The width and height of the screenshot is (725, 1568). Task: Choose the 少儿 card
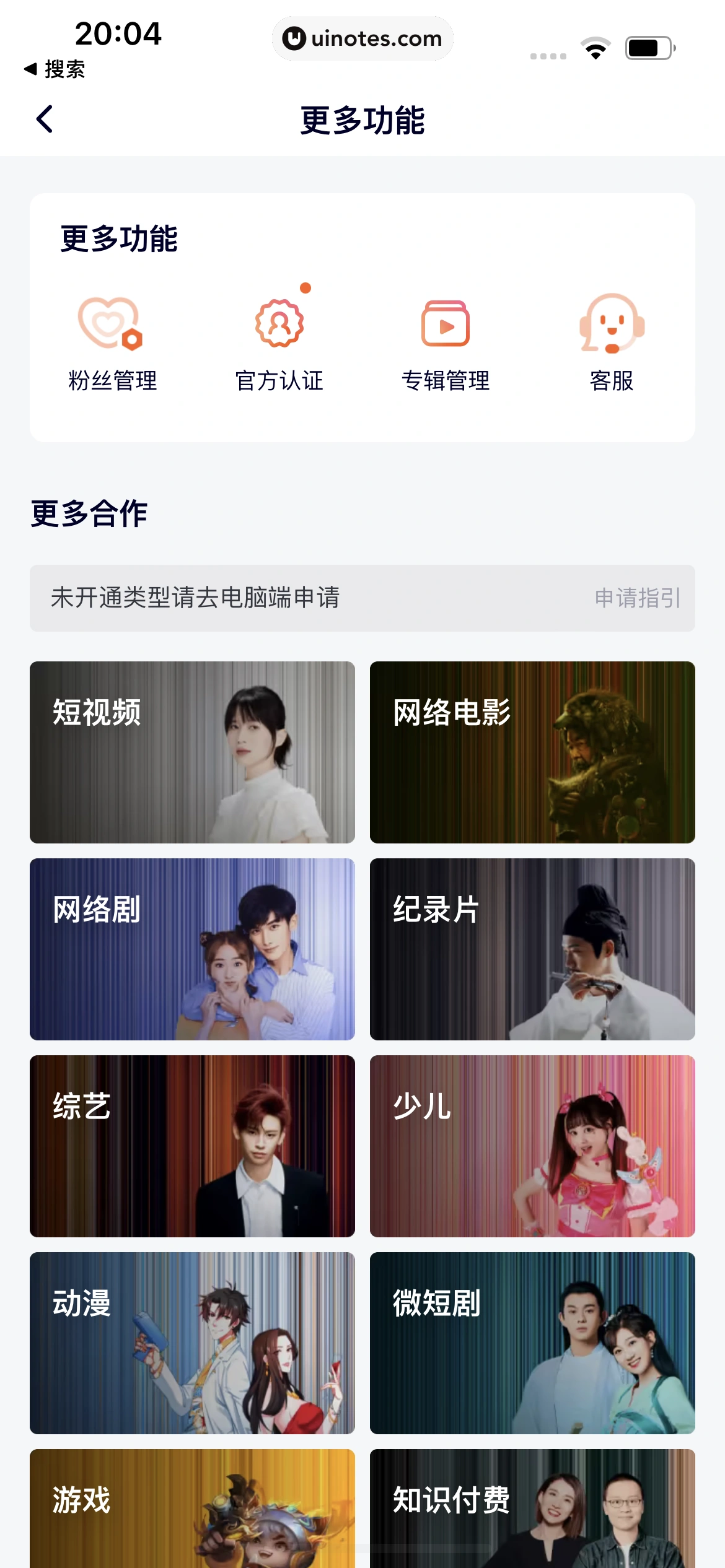tap(532, 1146)
